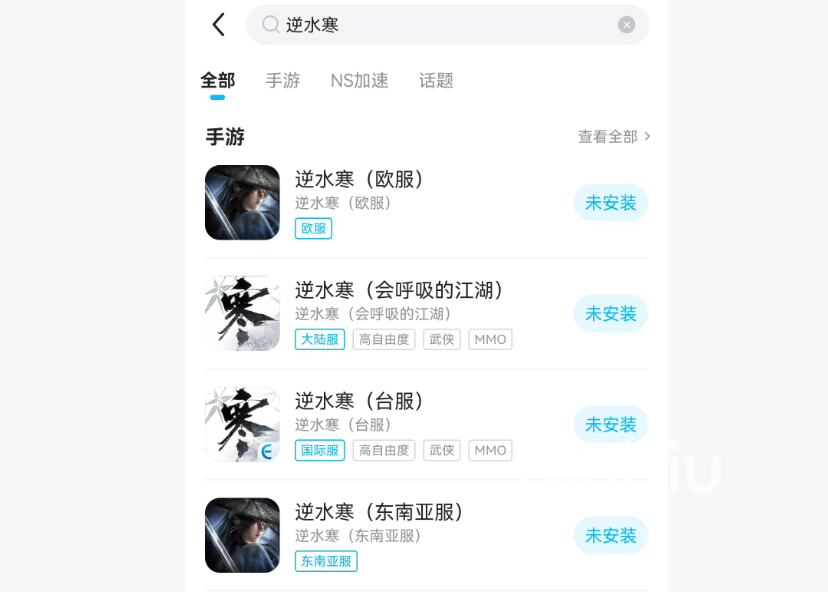The width and height of the screenshot is (828, 592).
Task: Open the NS加速 tab
Action: 359,81
